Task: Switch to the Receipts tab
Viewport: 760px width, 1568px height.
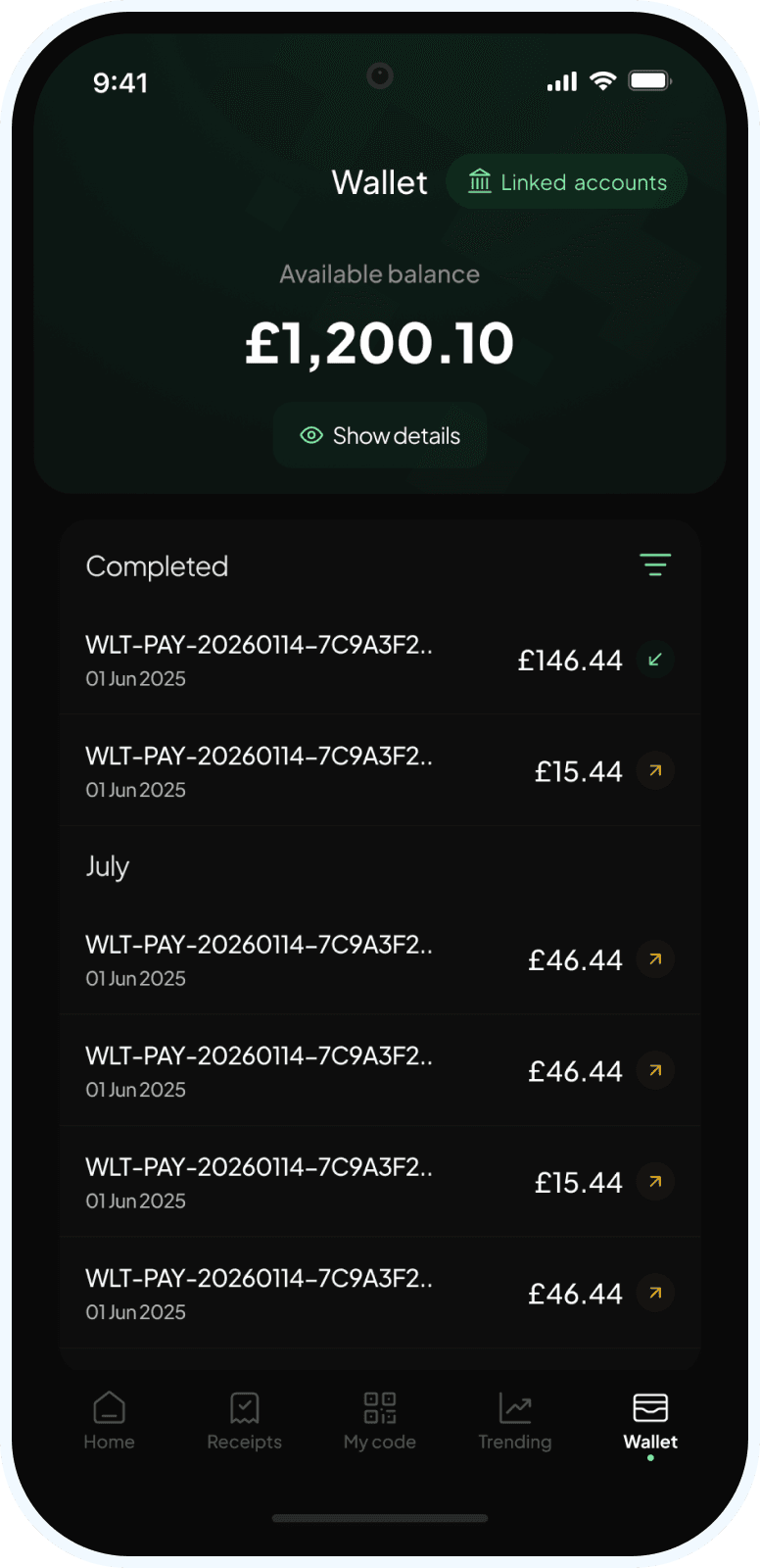Action: (244, 1420)
